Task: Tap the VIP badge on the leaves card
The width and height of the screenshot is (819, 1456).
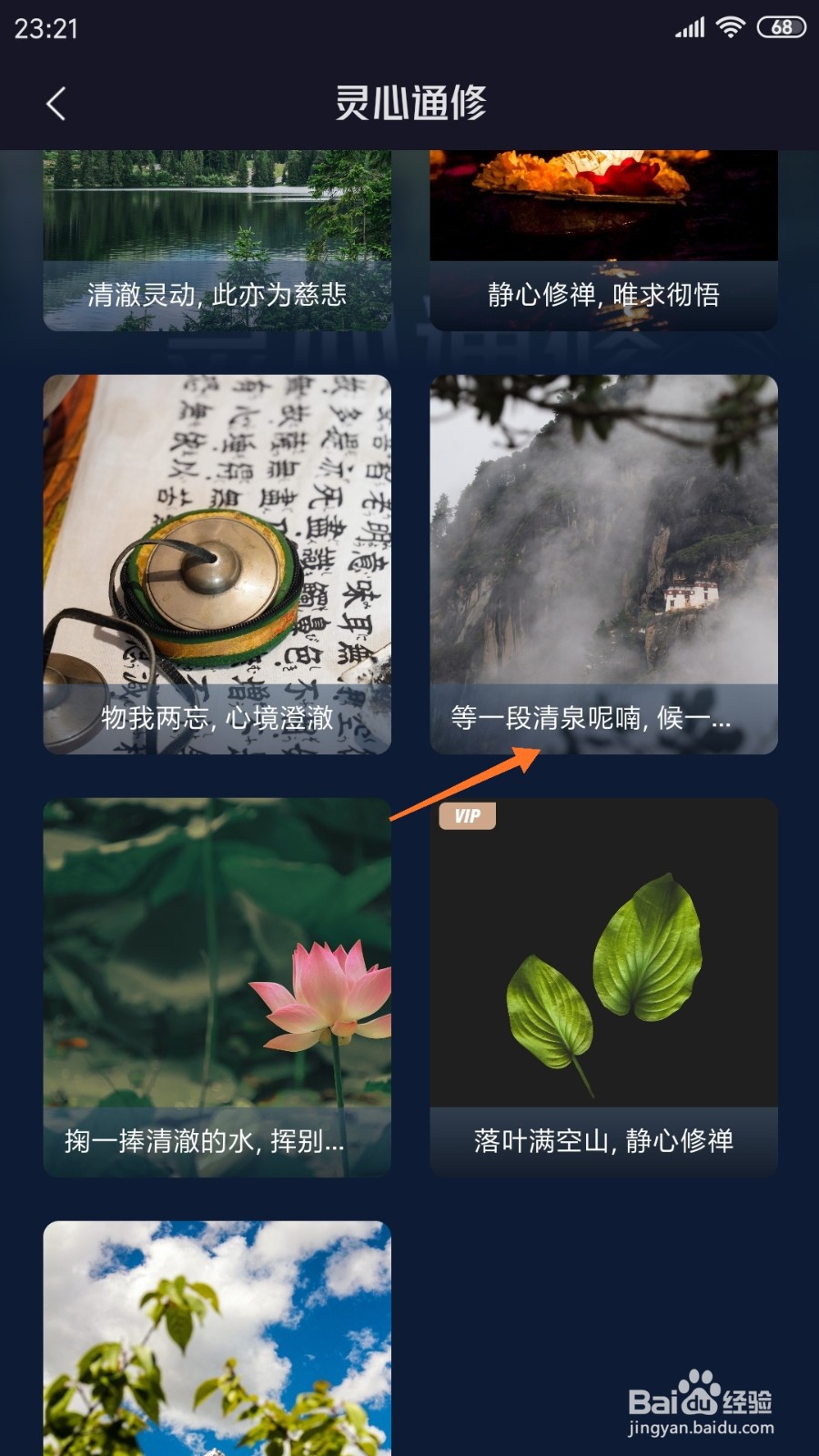Action: [x=468, y=815]
